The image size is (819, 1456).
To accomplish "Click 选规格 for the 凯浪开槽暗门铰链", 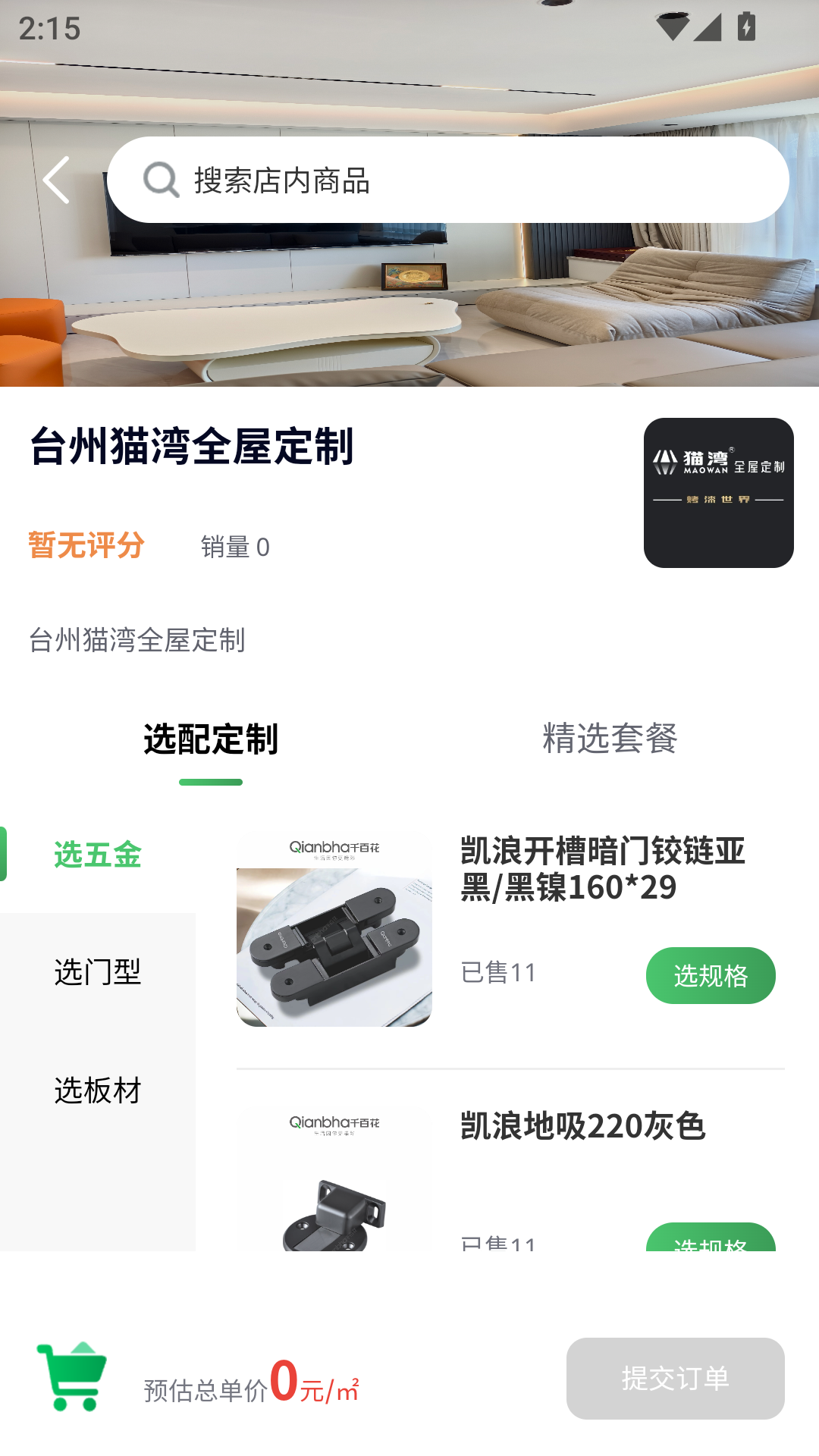I will (x=710, y=975).
